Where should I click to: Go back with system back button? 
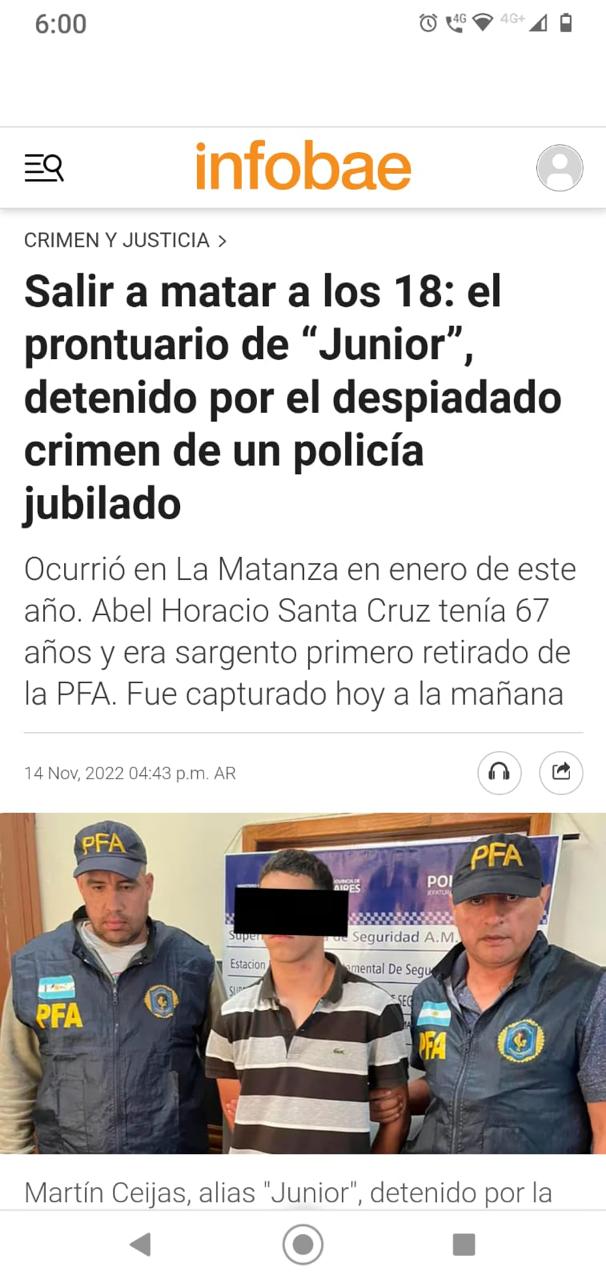tap(141, 1244)
